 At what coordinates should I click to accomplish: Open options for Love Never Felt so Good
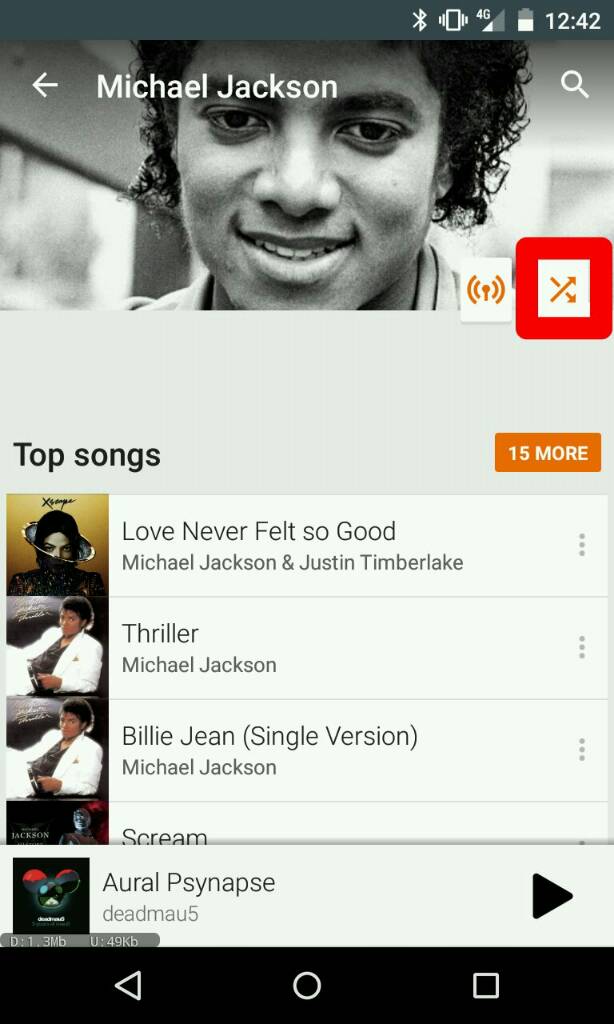(581, 545)
